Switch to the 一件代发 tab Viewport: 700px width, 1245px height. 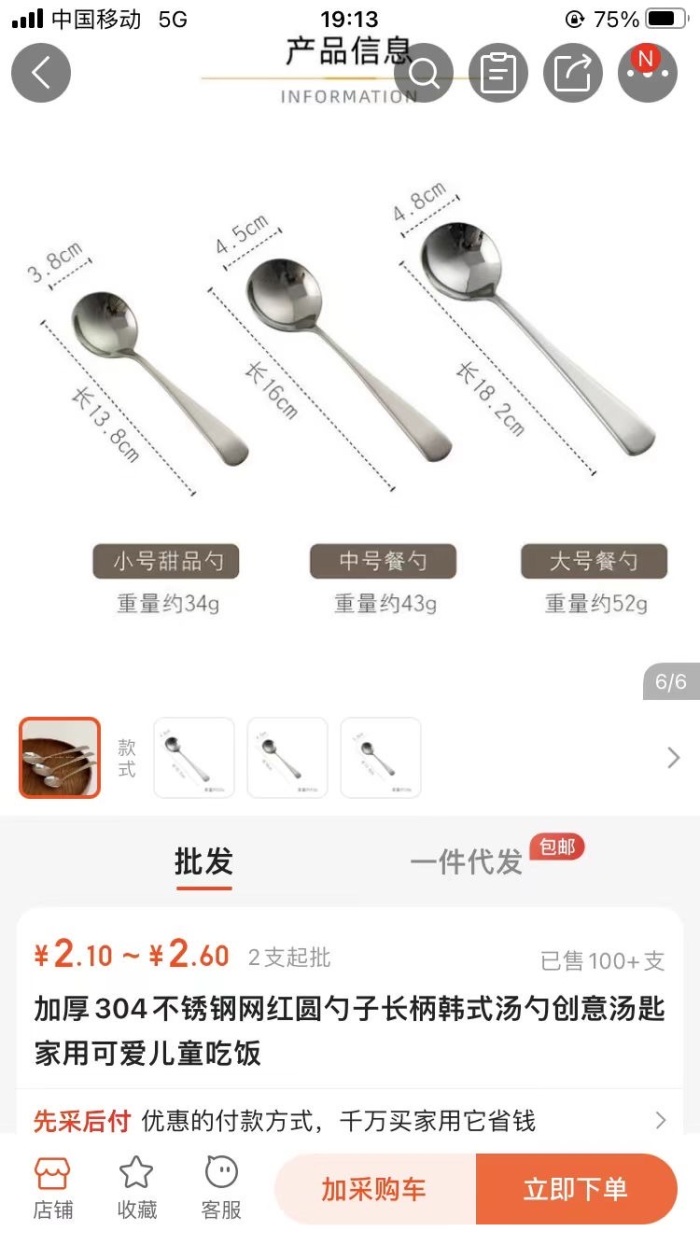(466, 862)
